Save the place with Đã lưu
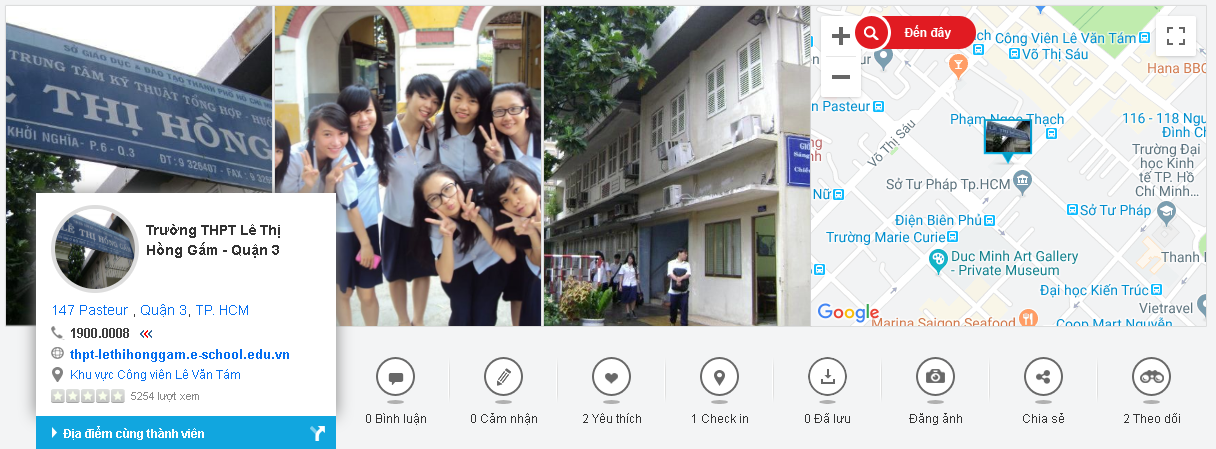Viewport: 1216px width, 449px height. 827,378
